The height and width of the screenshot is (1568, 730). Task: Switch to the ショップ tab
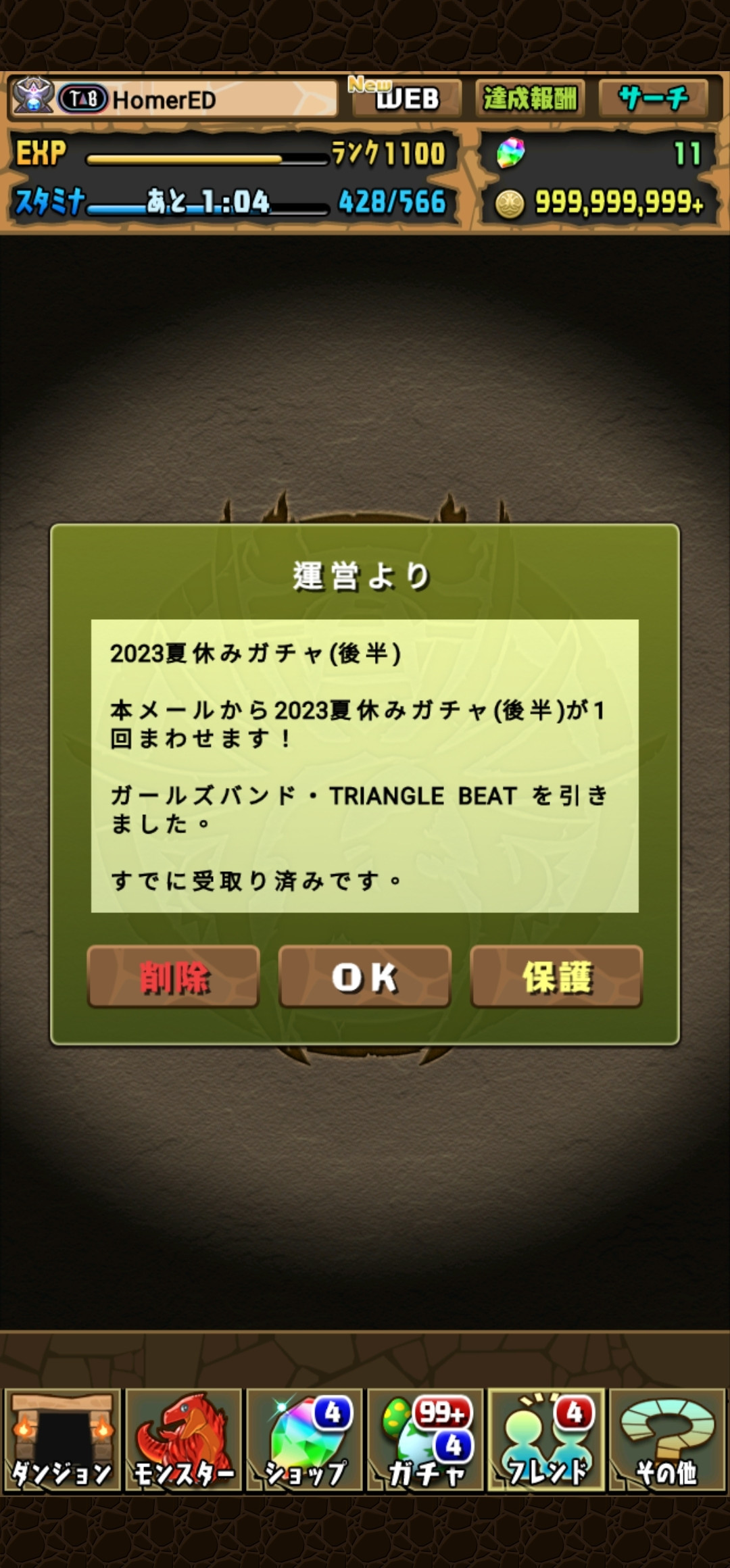(x=304, y=1440)
